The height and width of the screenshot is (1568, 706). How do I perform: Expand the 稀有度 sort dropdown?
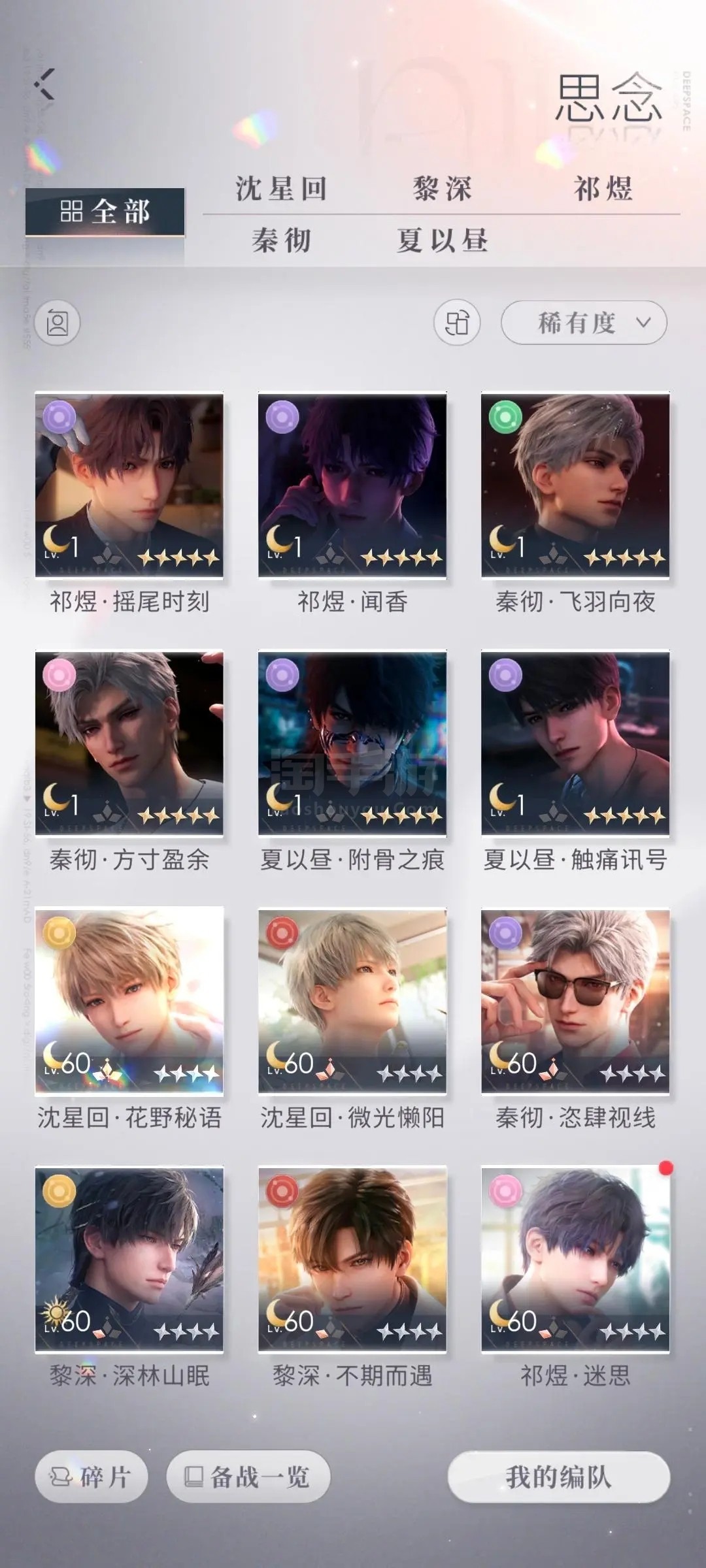click(x=584, y=323)
